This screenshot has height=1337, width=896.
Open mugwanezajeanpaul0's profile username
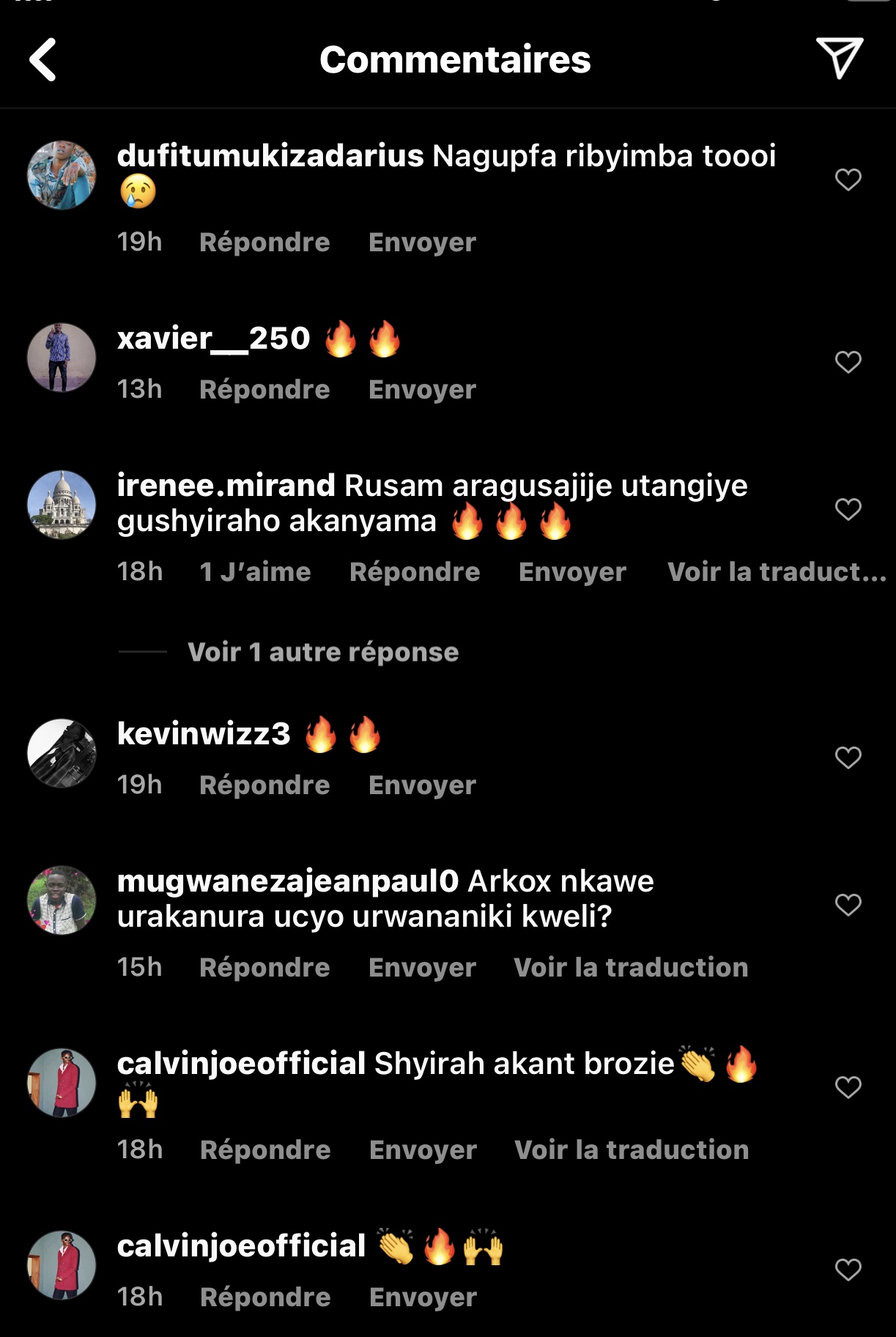click(288, 881)
